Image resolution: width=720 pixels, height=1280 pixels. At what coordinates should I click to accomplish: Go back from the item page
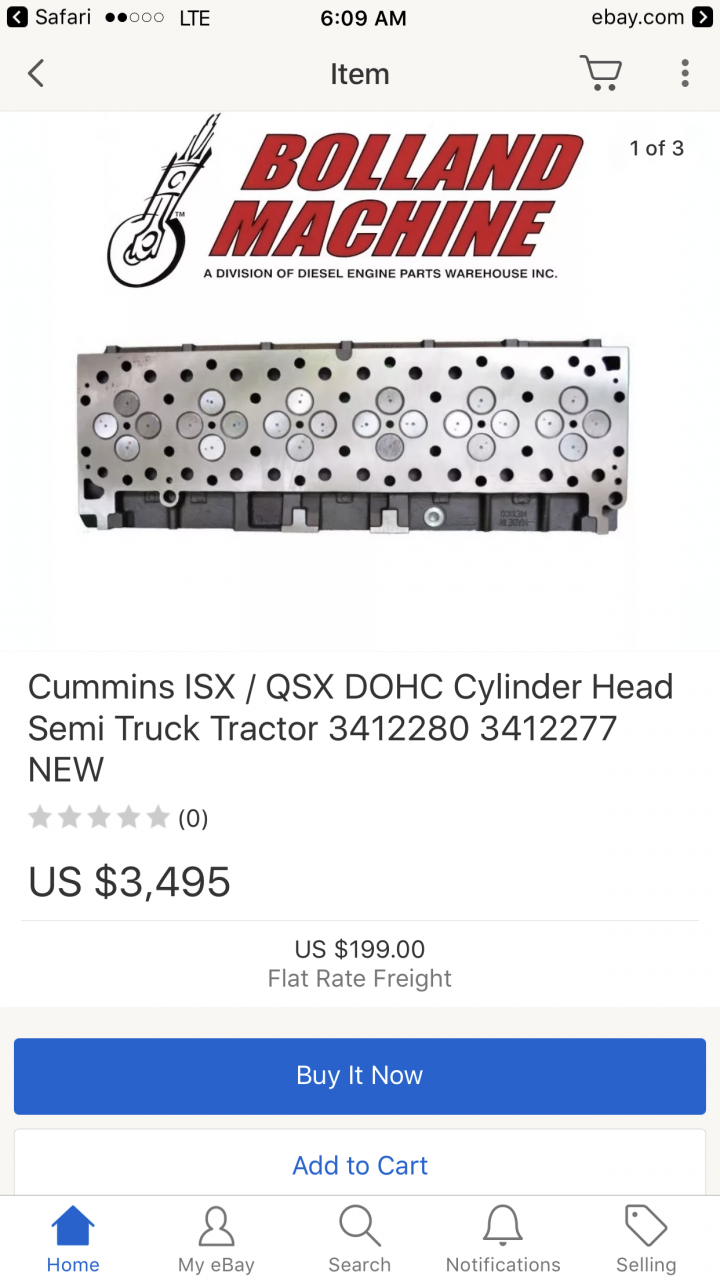tap(36, 73)
